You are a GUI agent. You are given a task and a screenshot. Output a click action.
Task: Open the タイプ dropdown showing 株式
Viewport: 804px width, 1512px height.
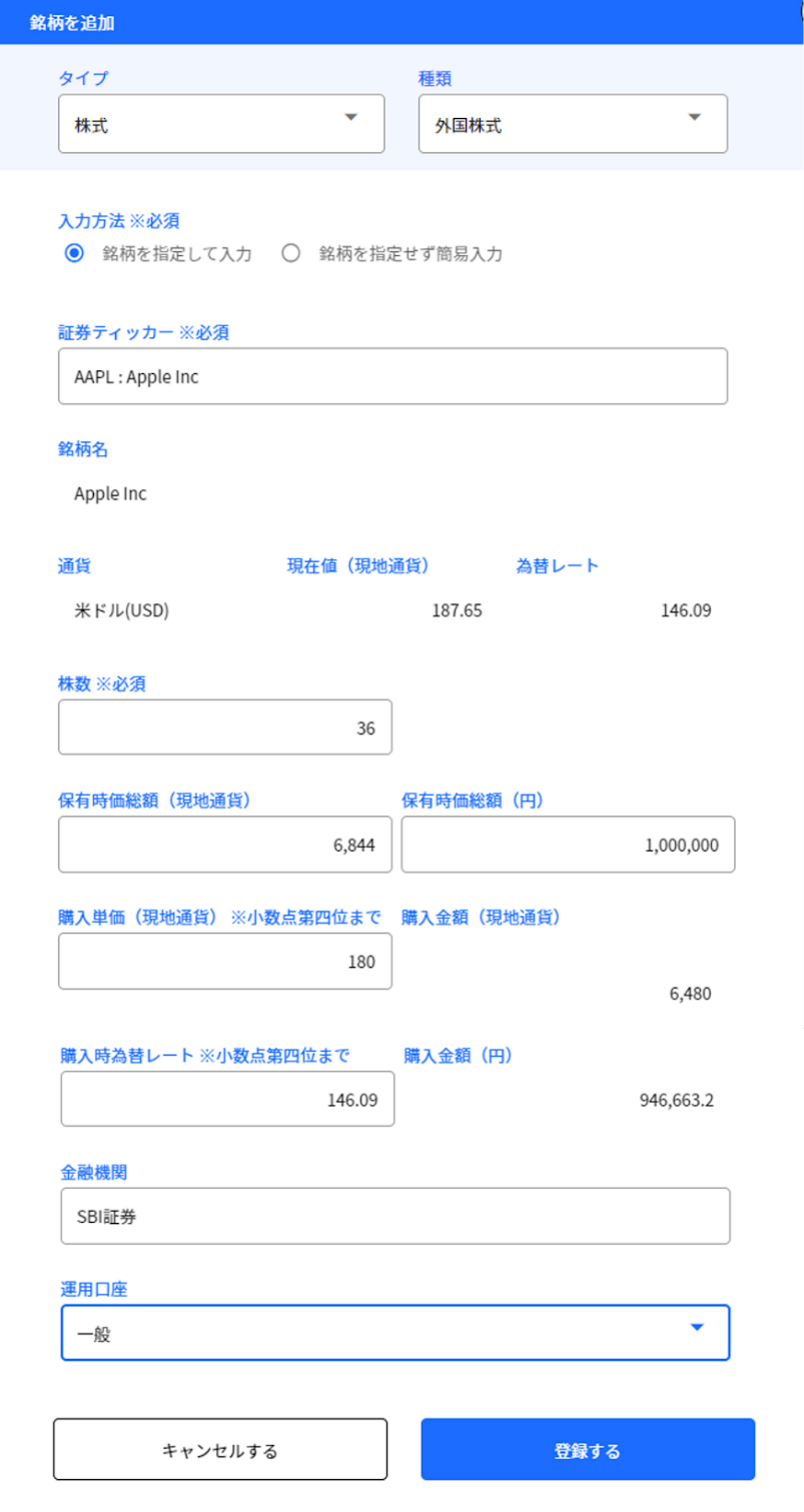coord(222,124)
